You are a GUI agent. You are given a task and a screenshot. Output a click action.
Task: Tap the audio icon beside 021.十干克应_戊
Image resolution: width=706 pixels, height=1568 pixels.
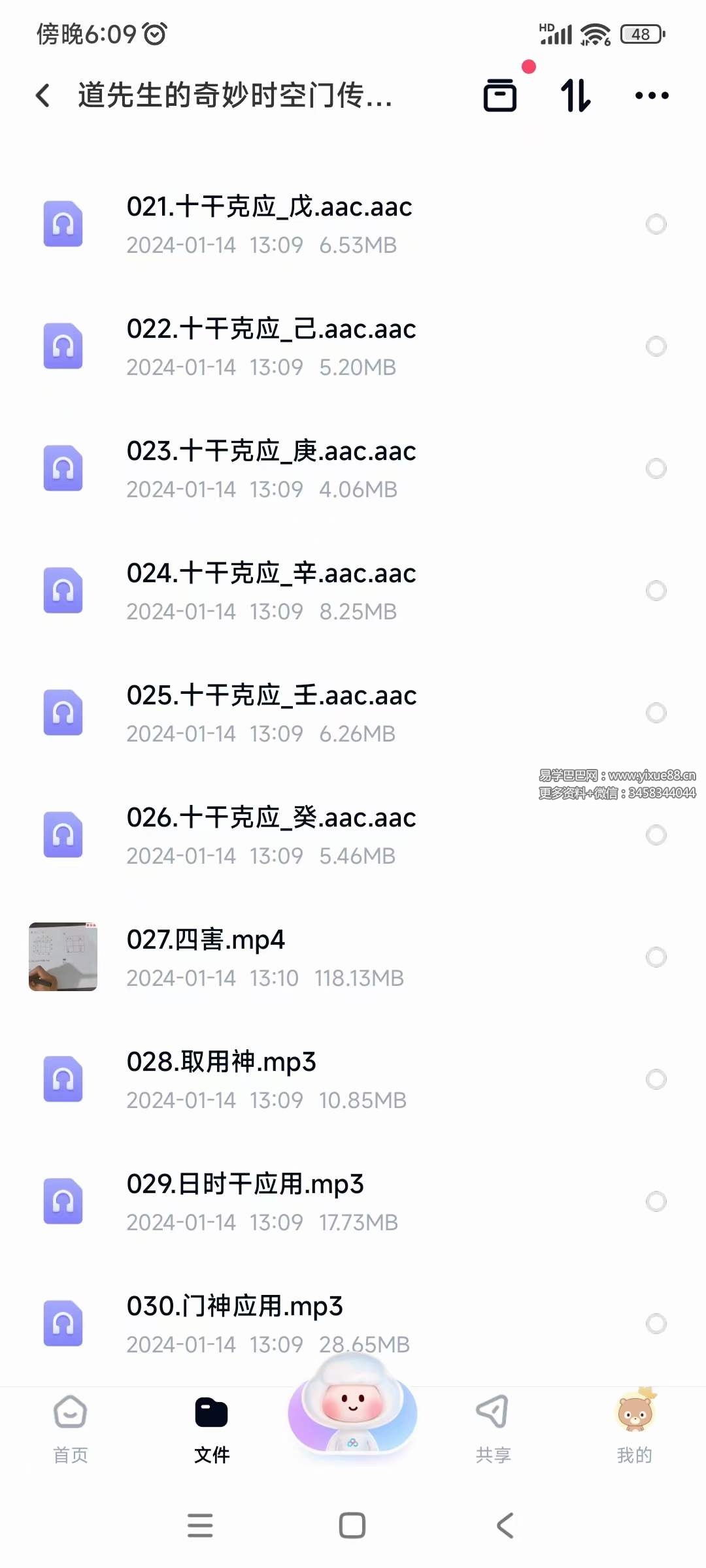point(63,223)
